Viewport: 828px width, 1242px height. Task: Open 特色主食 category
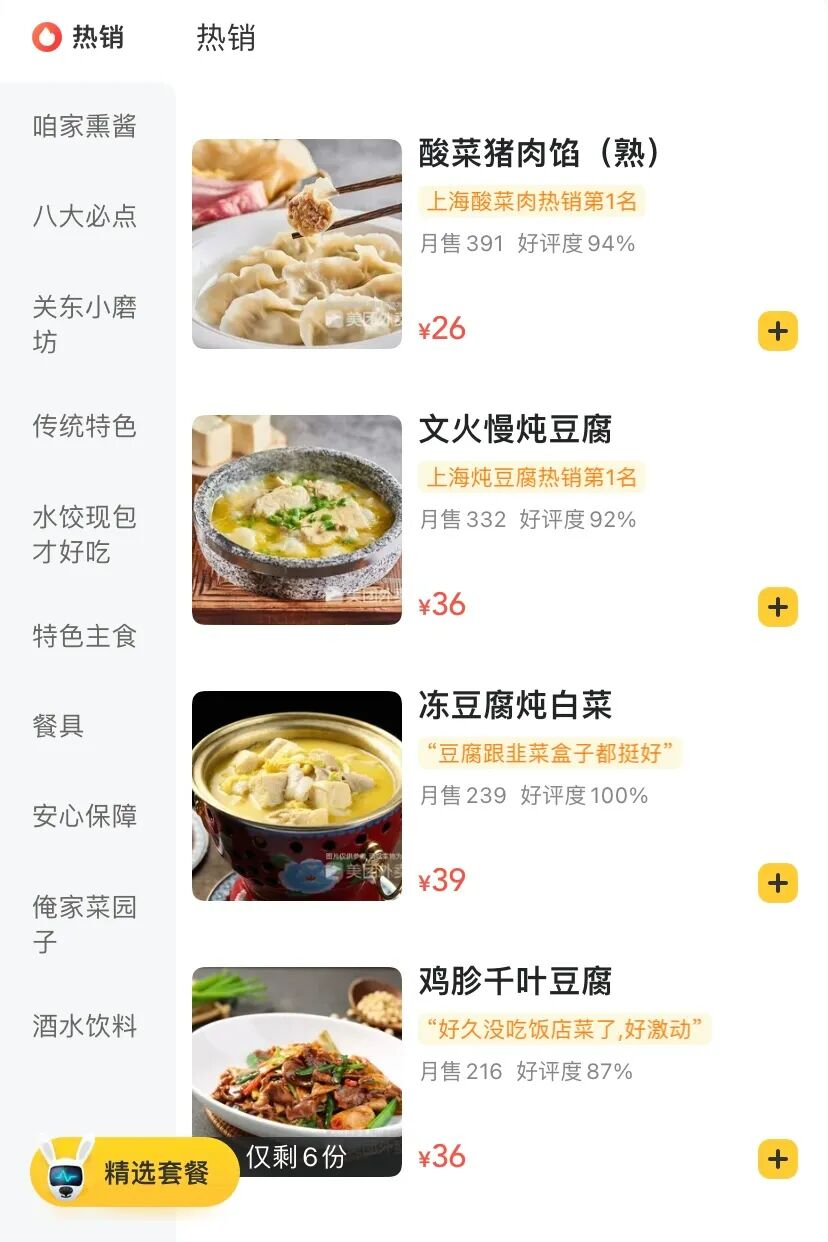click(x=84, y=636)
